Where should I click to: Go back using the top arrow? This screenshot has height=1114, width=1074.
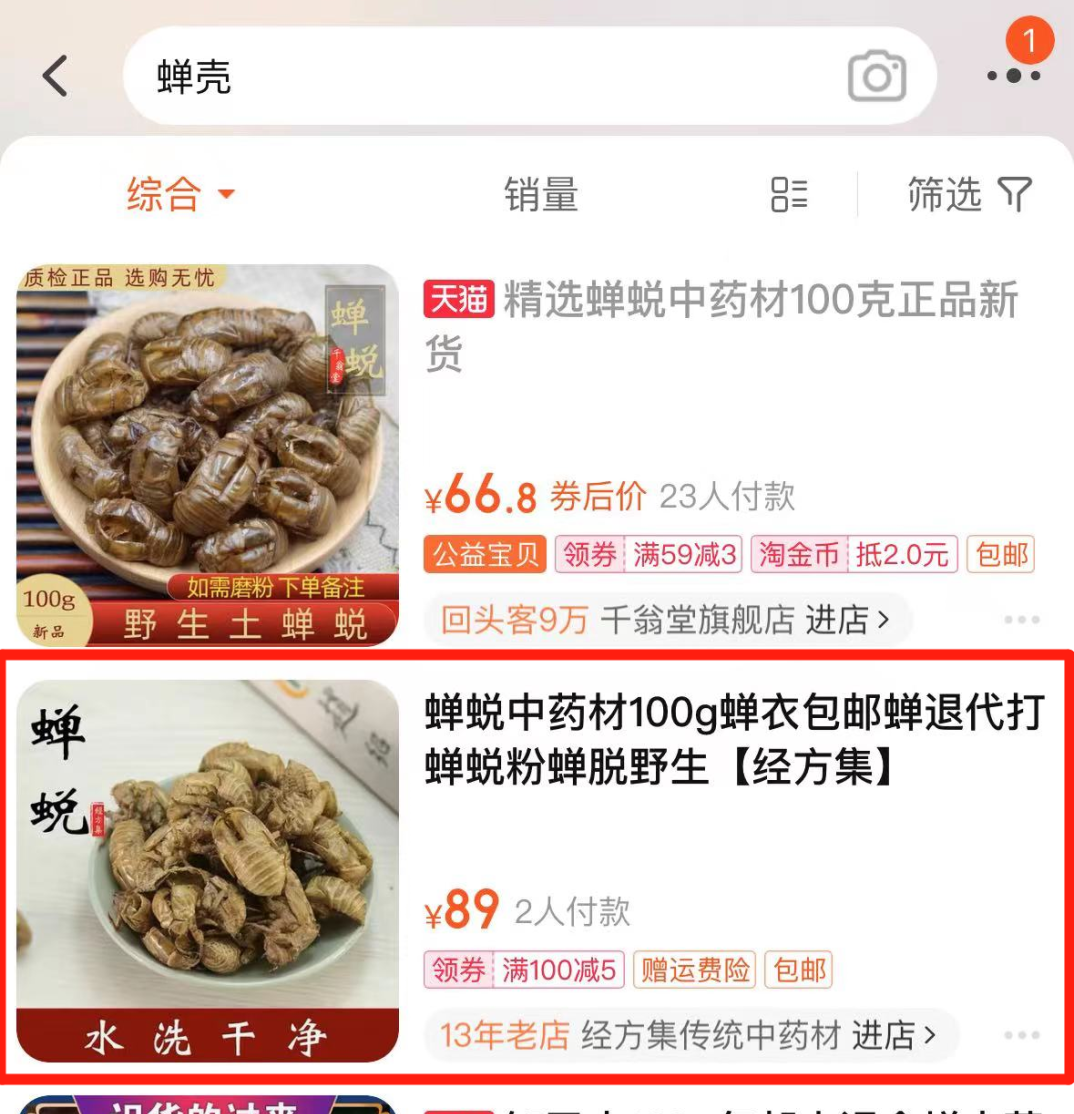[56, 76]
